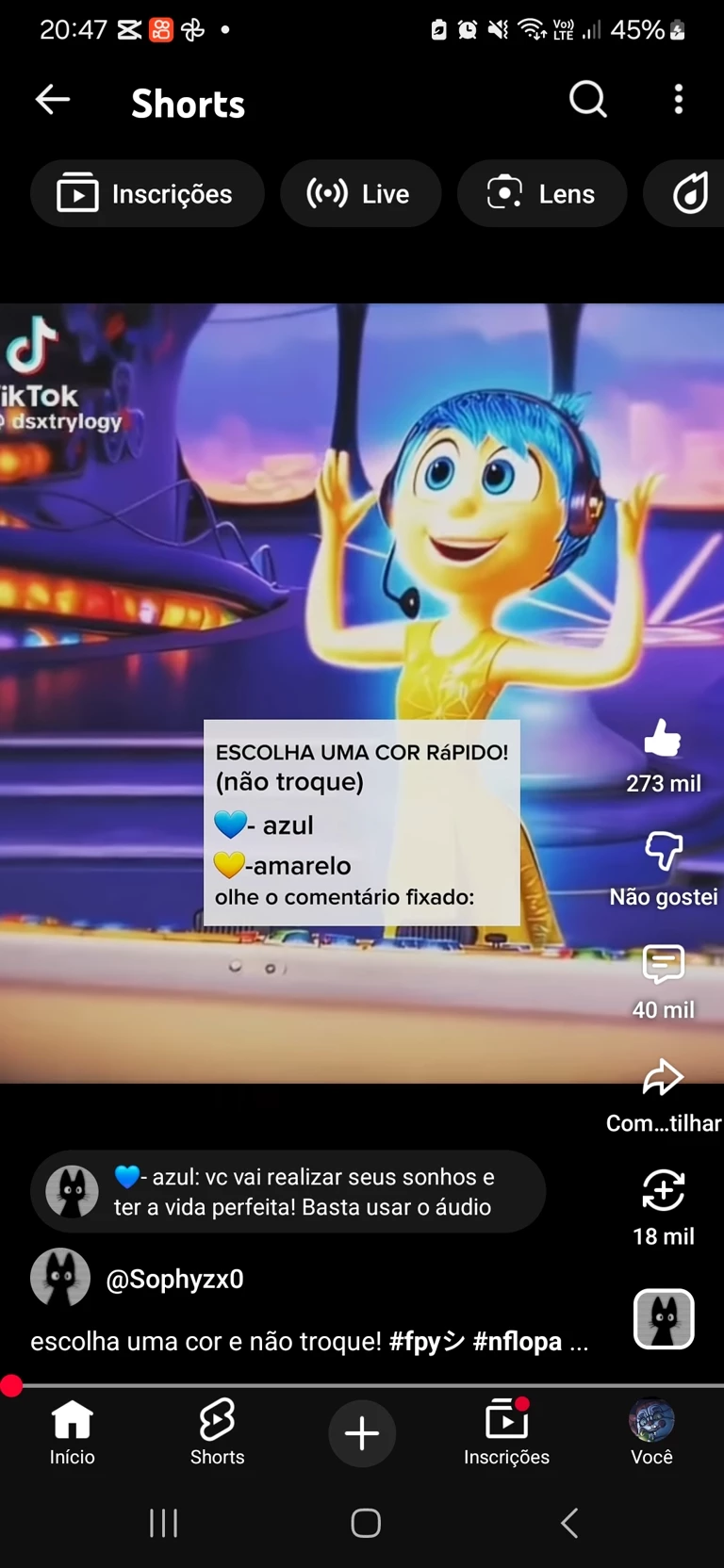Select the Lens chip
724x1568 pixels.
542,194
